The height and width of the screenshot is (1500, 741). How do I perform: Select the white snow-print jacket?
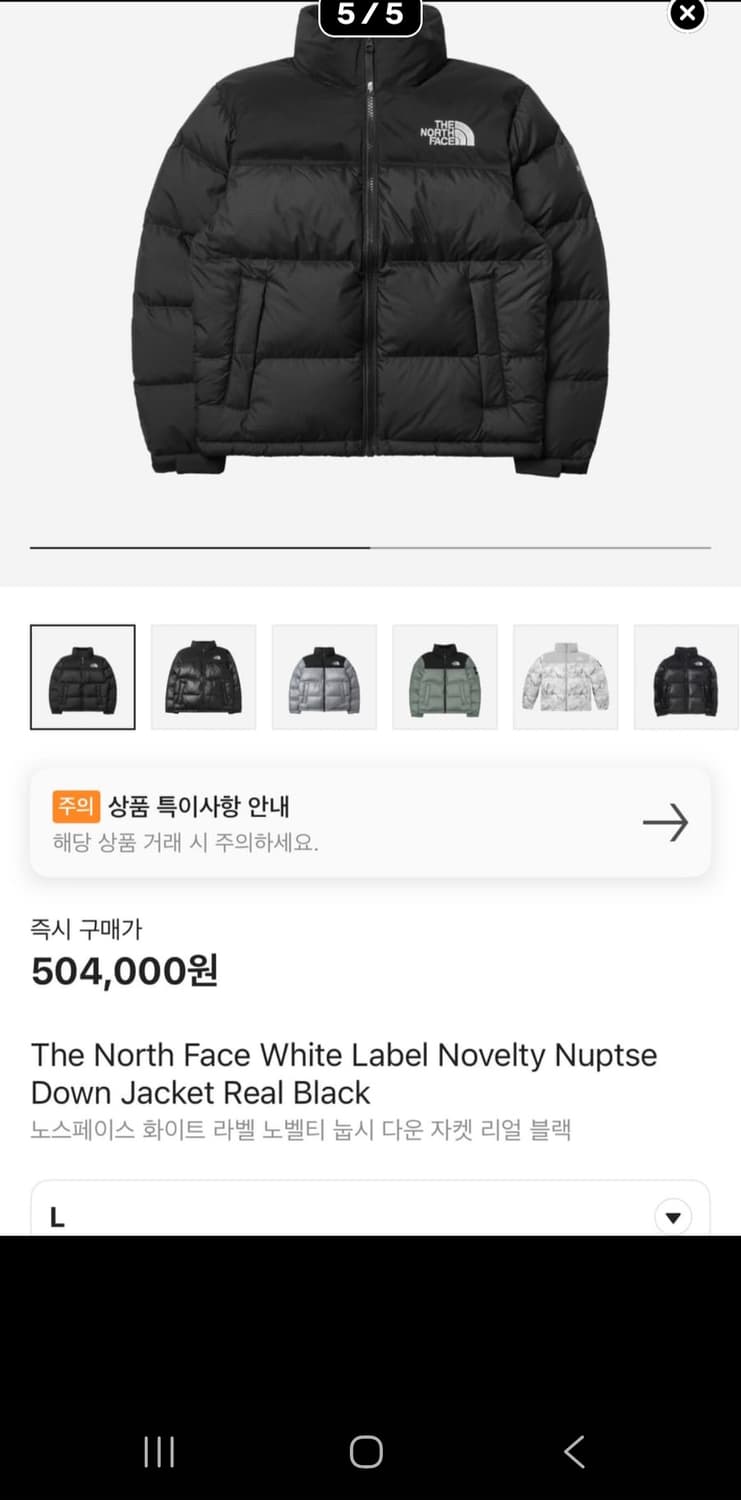565,676
